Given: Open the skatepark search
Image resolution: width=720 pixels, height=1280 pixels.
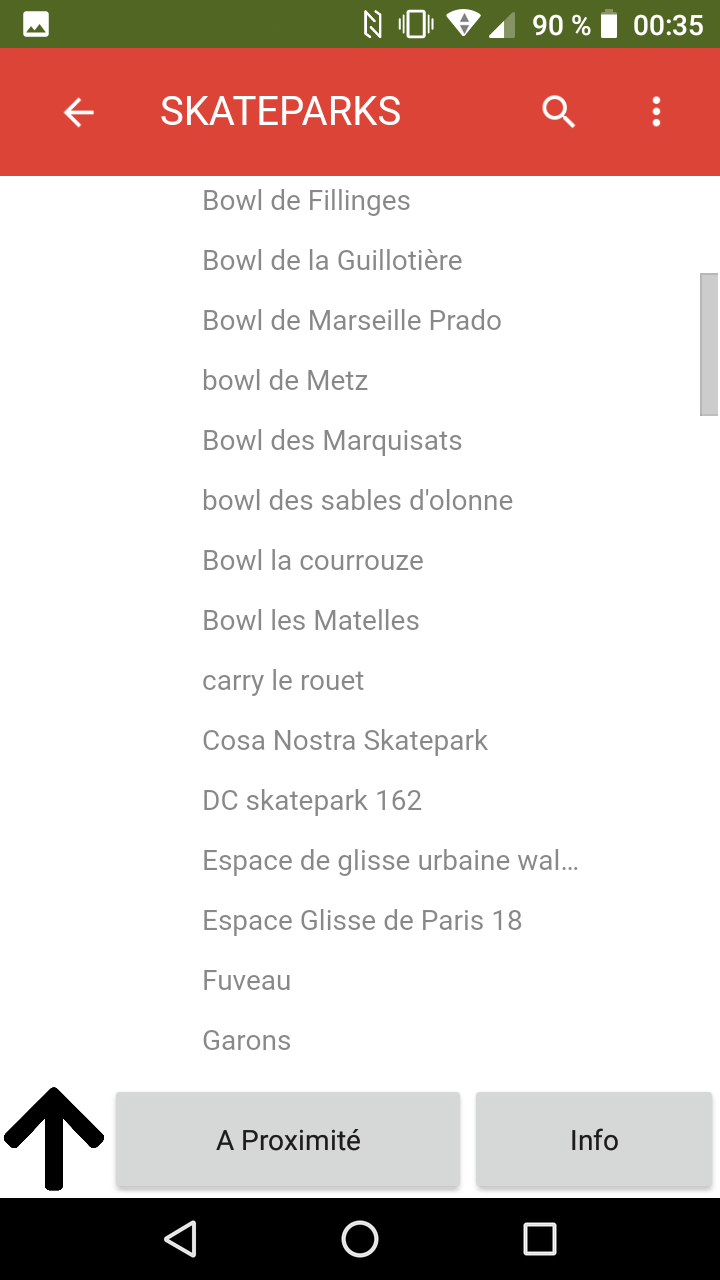Looking at the screenshot, I should (559, 112).
